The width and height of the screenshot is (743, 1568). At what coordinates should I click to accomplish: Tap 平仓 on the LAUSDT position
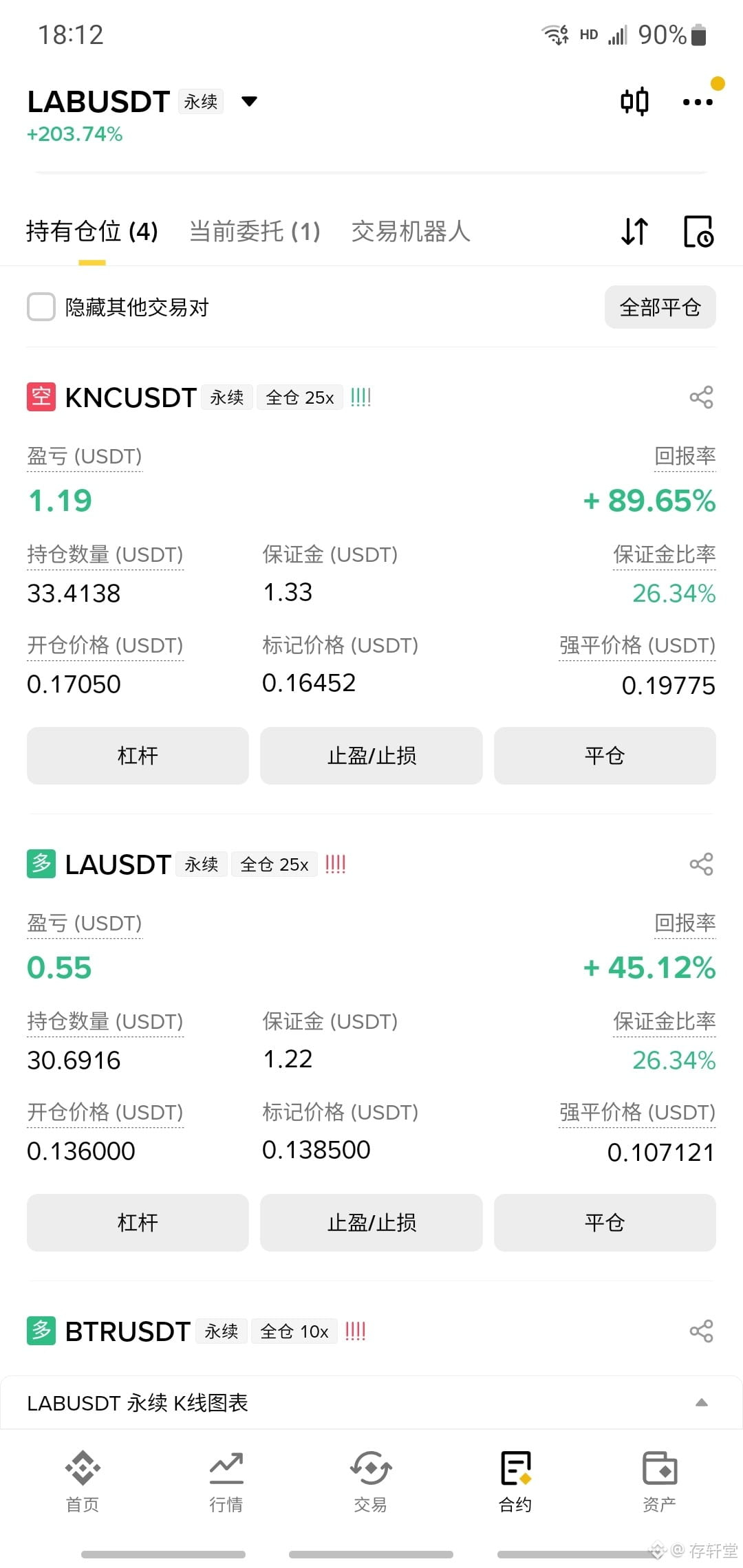point(605,1223)
